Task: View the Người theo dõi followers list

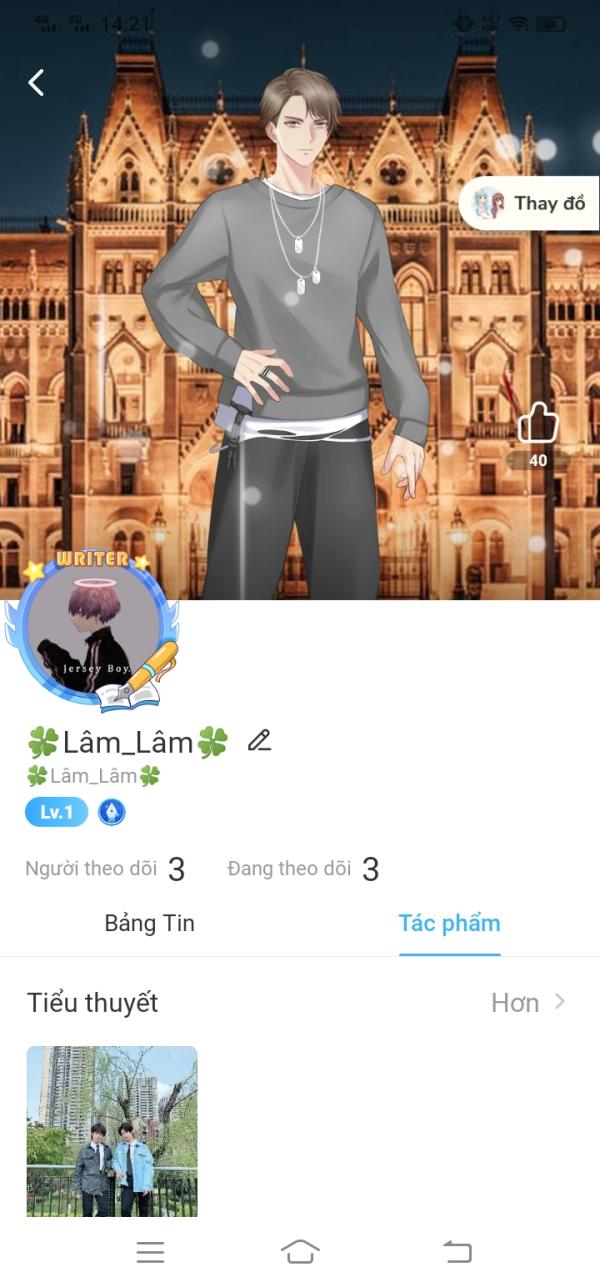Action: [105, 869]
